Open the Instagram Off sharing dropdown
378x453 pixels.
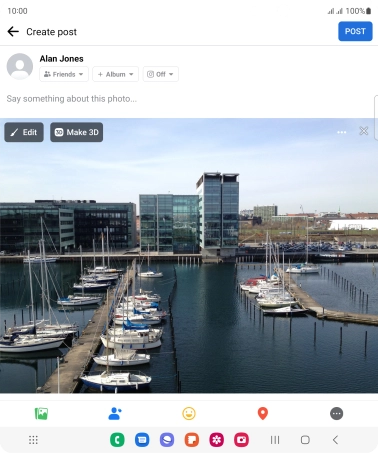coord(160,74)
